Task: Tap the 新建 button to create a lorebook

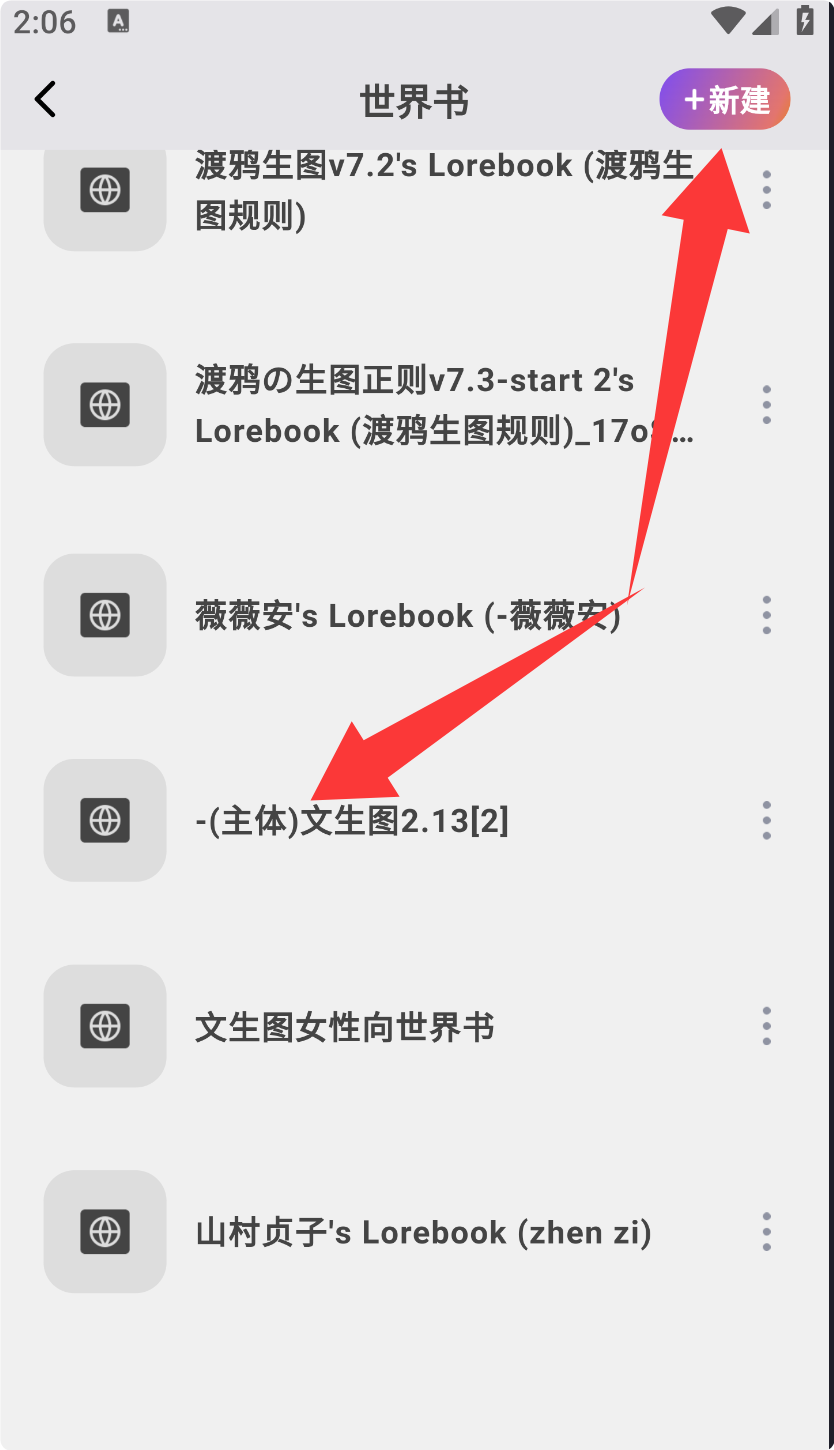Action: pos(725,100)
